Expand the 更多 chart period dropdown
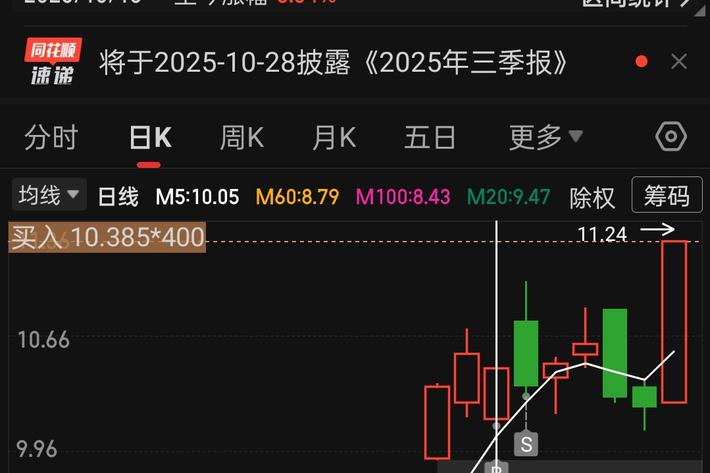Viewport: 710px width, 473px height. [x=546, y=137]
